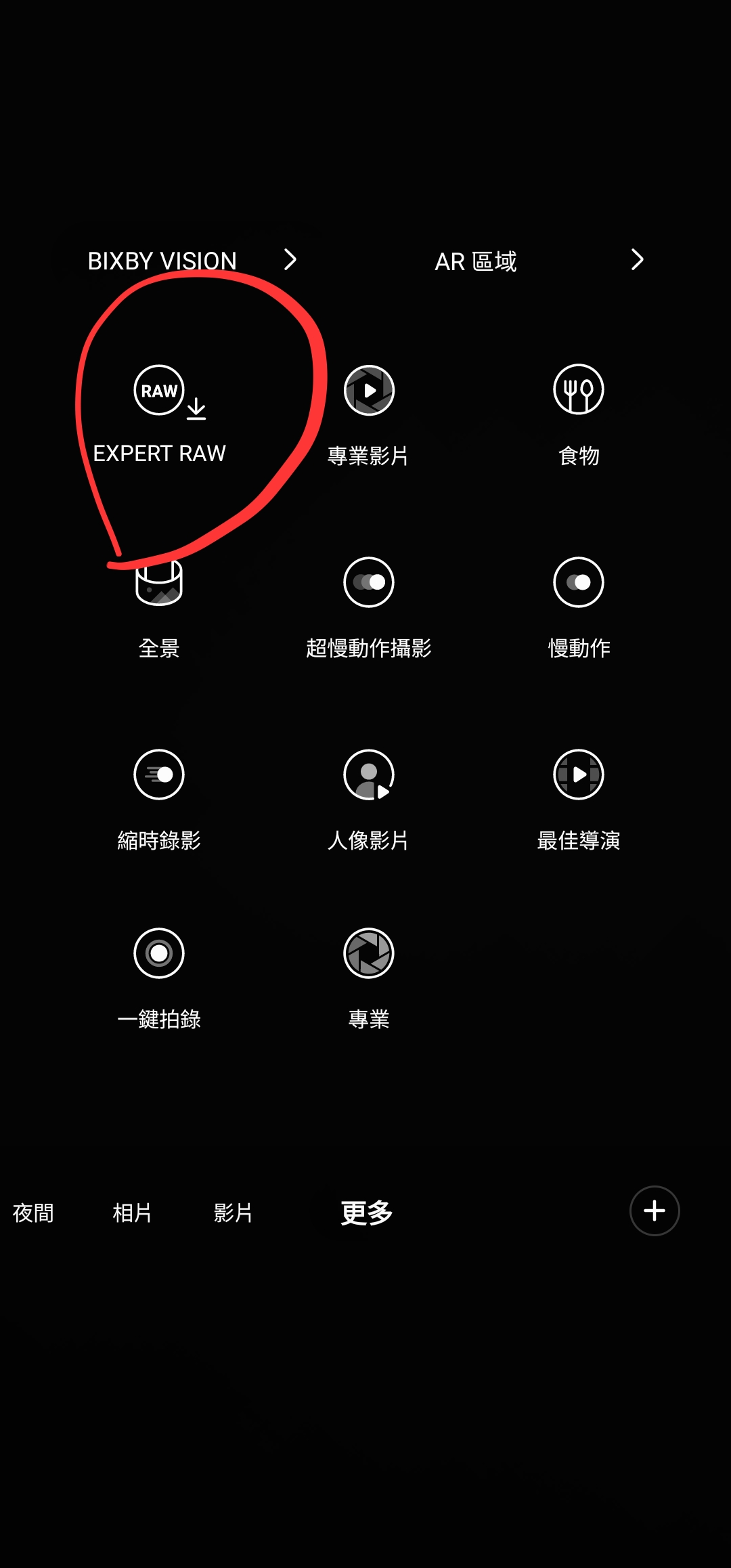The height and width of the screenshot is (1568, 731).
Task: Tap the plus button to add modes
Action: pos(655,1211)
